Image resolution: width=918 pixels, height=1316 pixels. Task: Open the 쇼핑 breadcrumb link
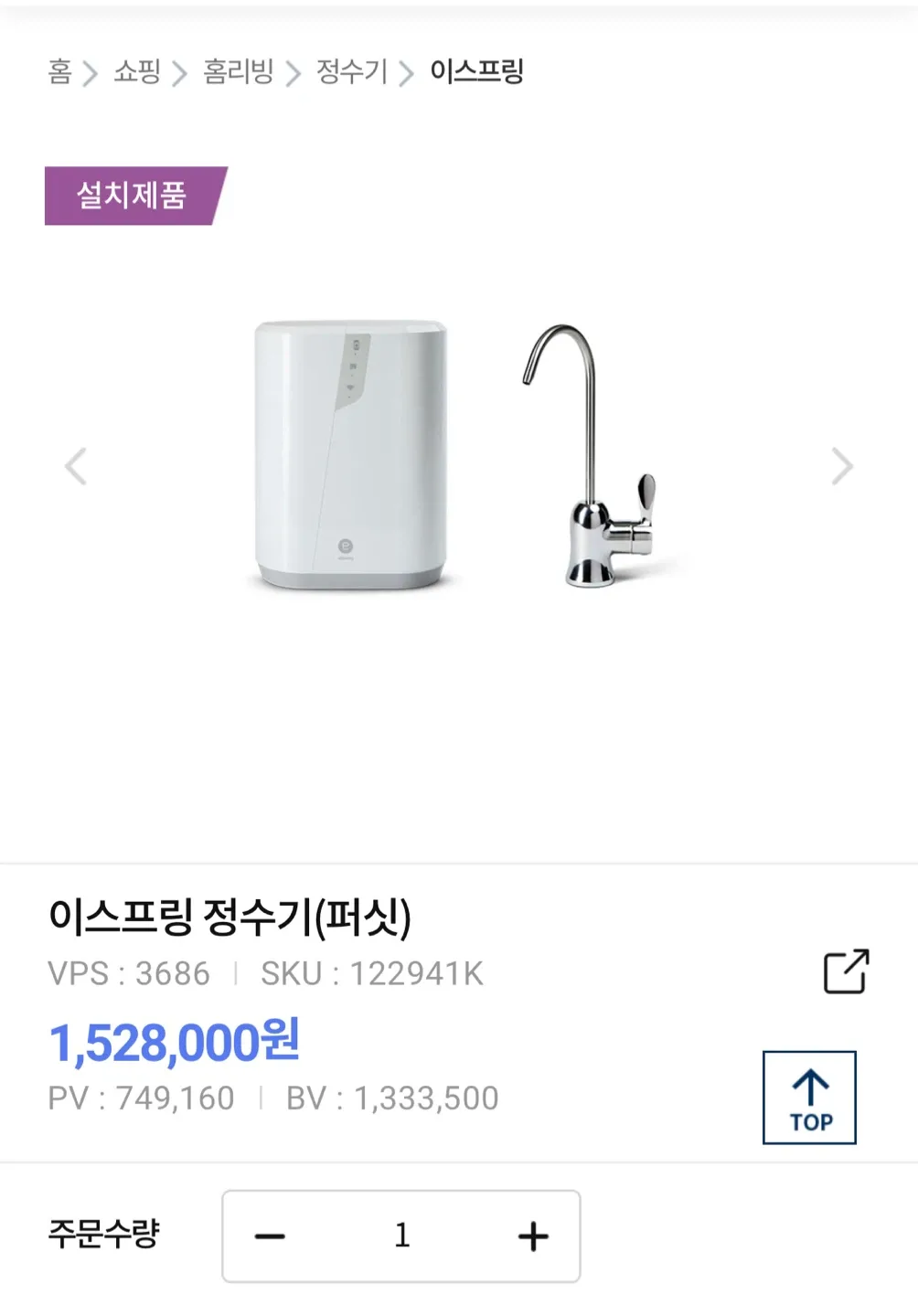(x=137, y=71)
